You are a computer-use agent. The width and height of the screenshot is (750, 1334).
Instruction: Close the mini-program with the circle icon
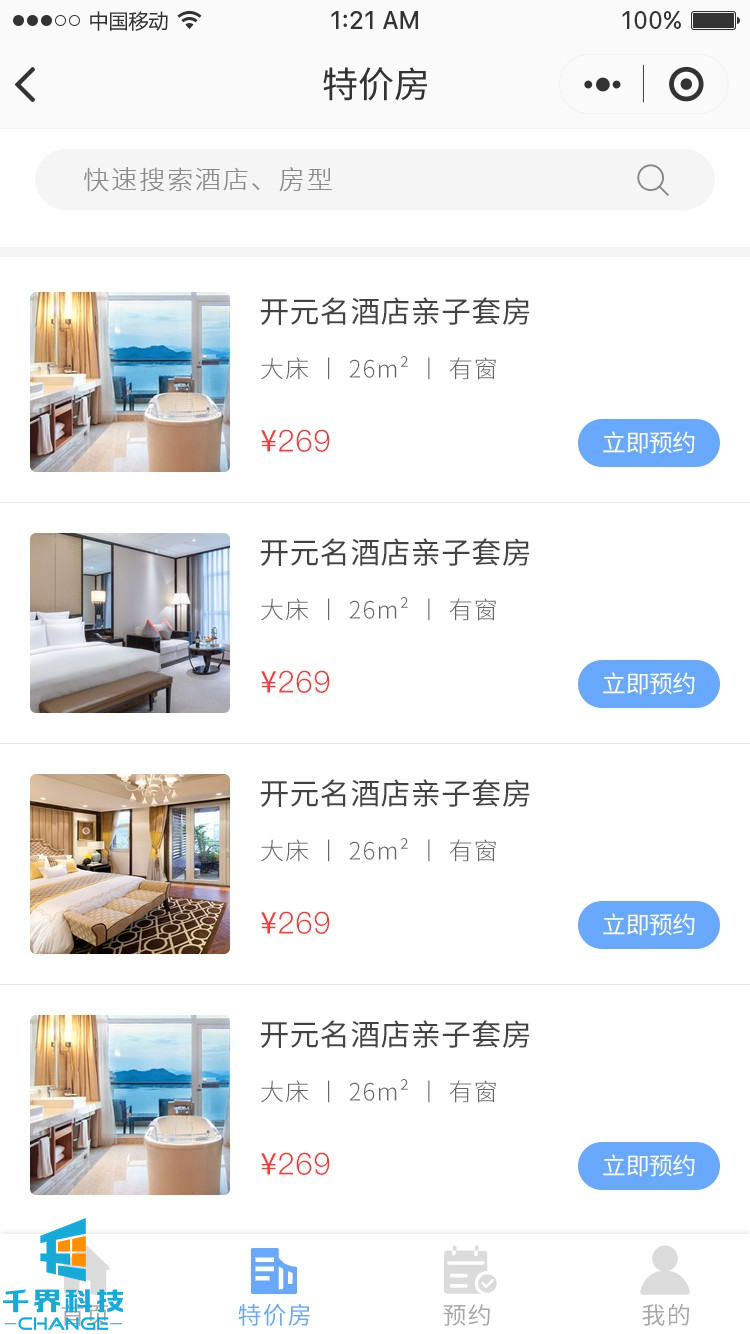685,85
